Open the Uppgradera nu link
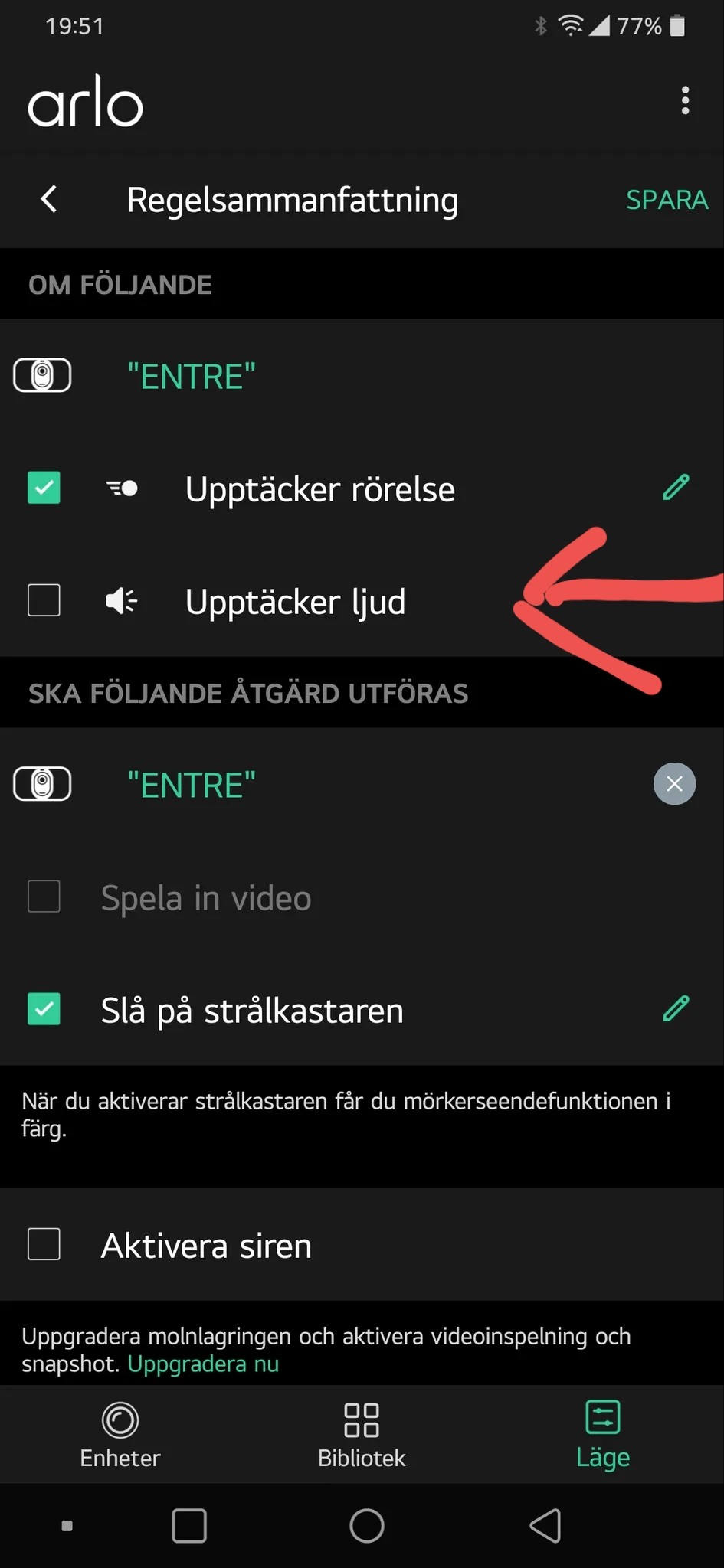 (x=203, y=1364)
